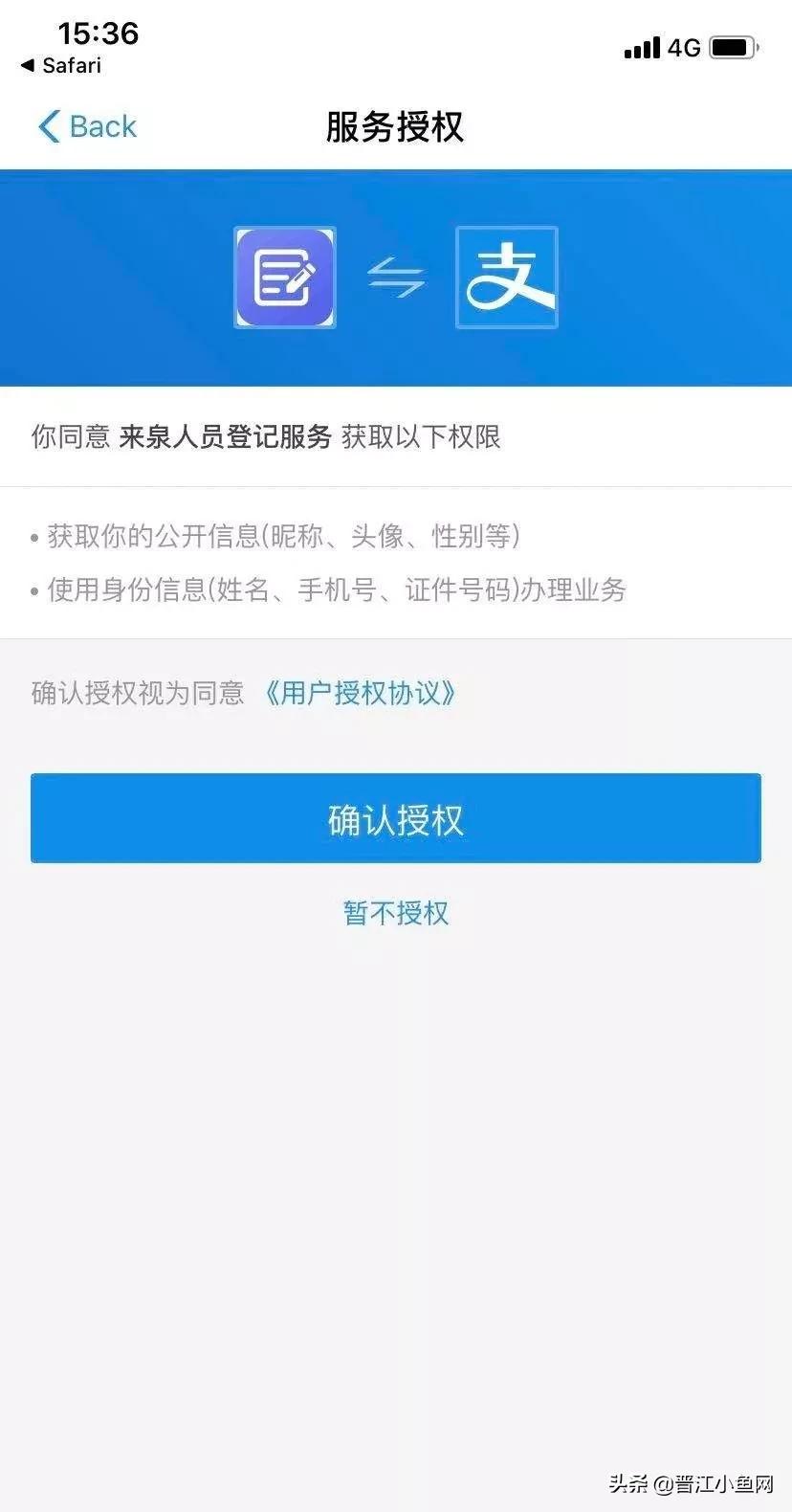The image size is (792, 1512).
Task: Open the 《用户授权协议》 agreement
Action: (363, 693)
